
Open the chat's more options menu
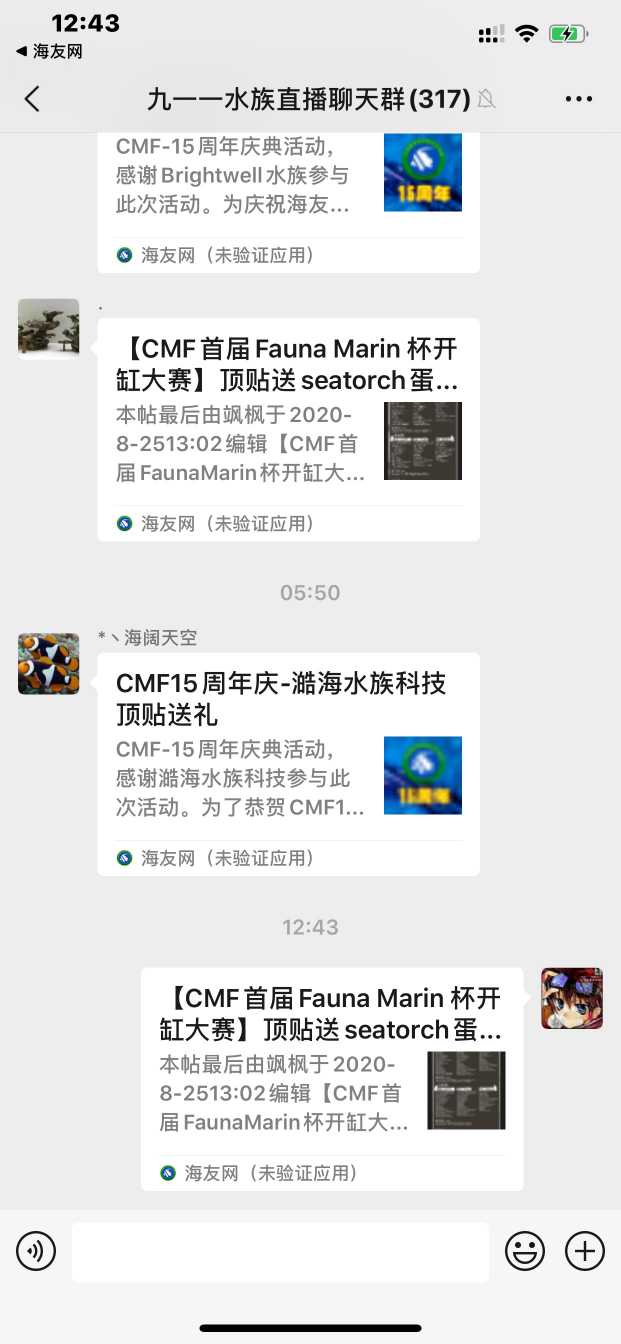[x=579, y=98]
